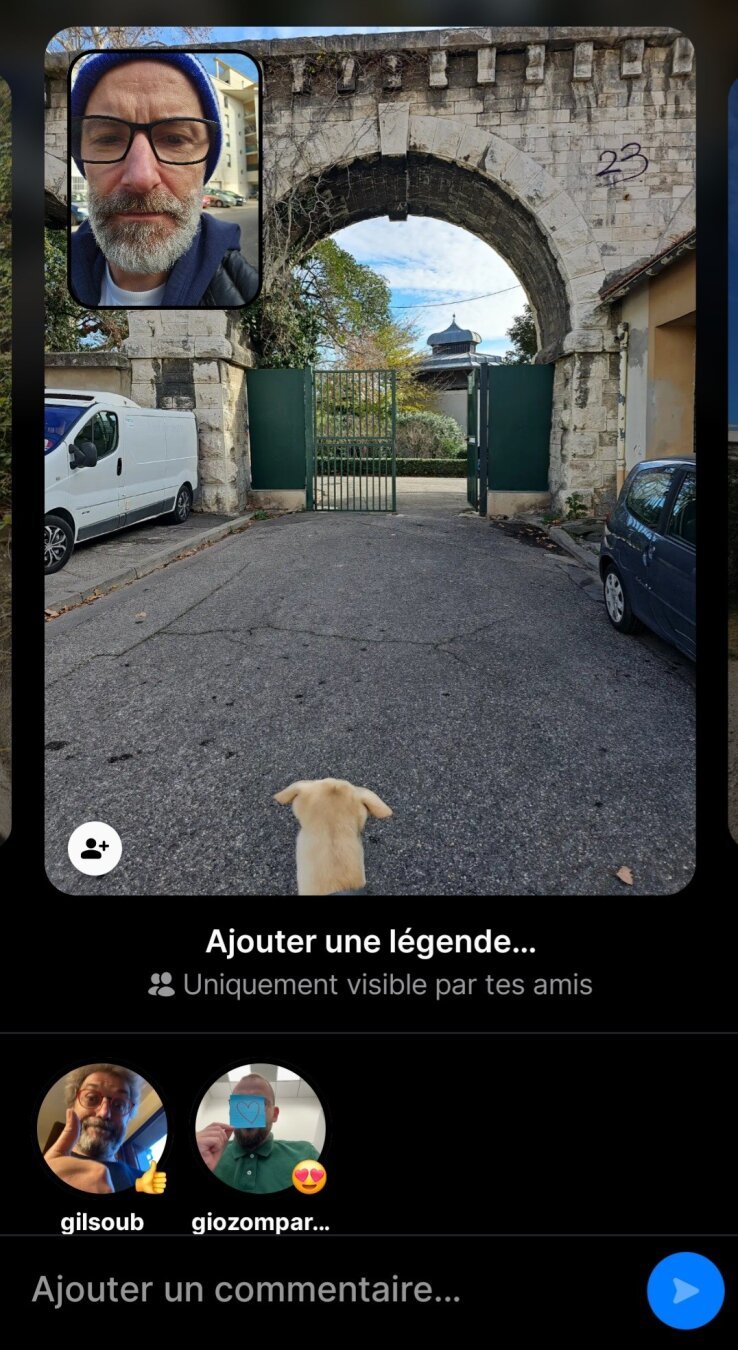The height and width of the screenshot is (1350, 738).
Task: Open giozompar's heart-eyes reaction
Action: 260,1129
